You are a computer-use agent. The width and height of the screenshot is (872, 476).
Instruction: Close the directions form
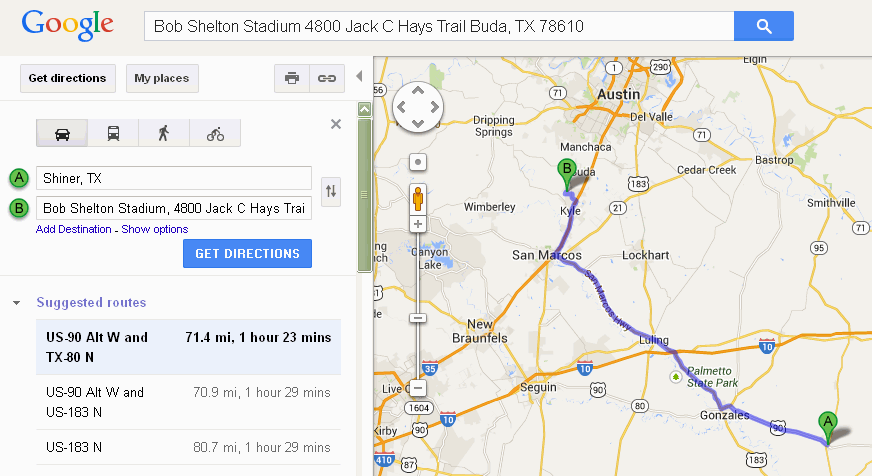tap(336, 124)
